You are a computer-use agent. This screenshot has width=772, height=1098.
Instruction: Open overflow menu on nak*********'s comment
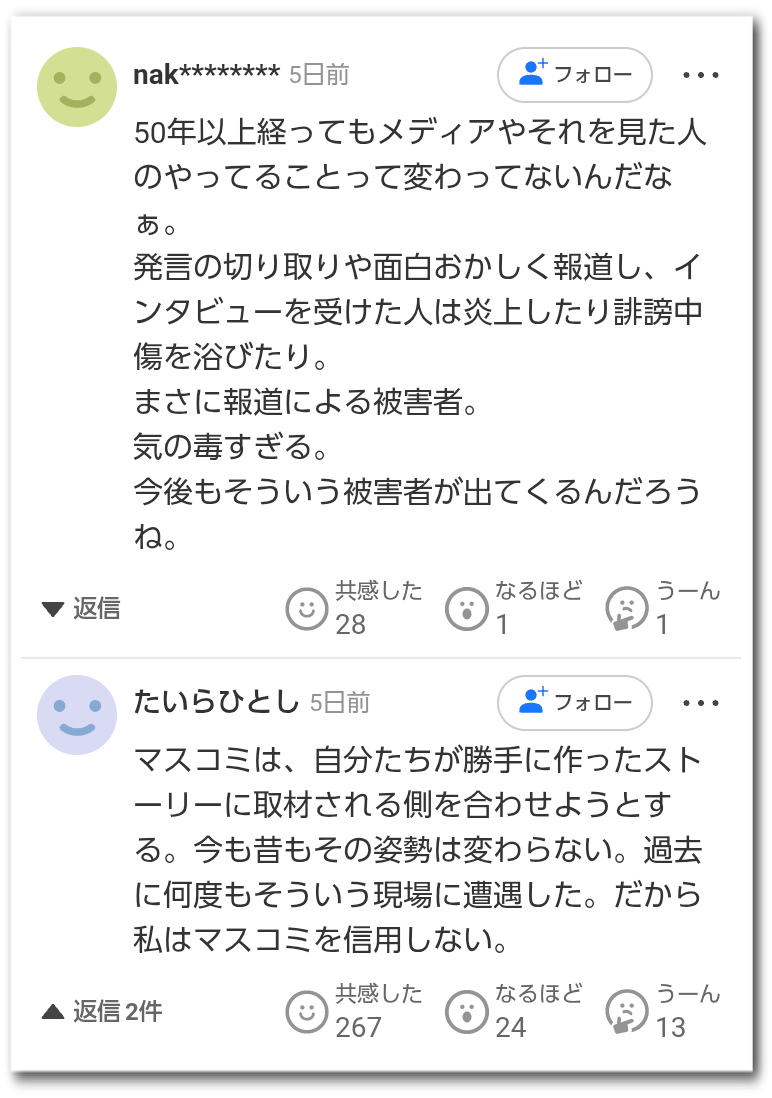coord(701,75)
